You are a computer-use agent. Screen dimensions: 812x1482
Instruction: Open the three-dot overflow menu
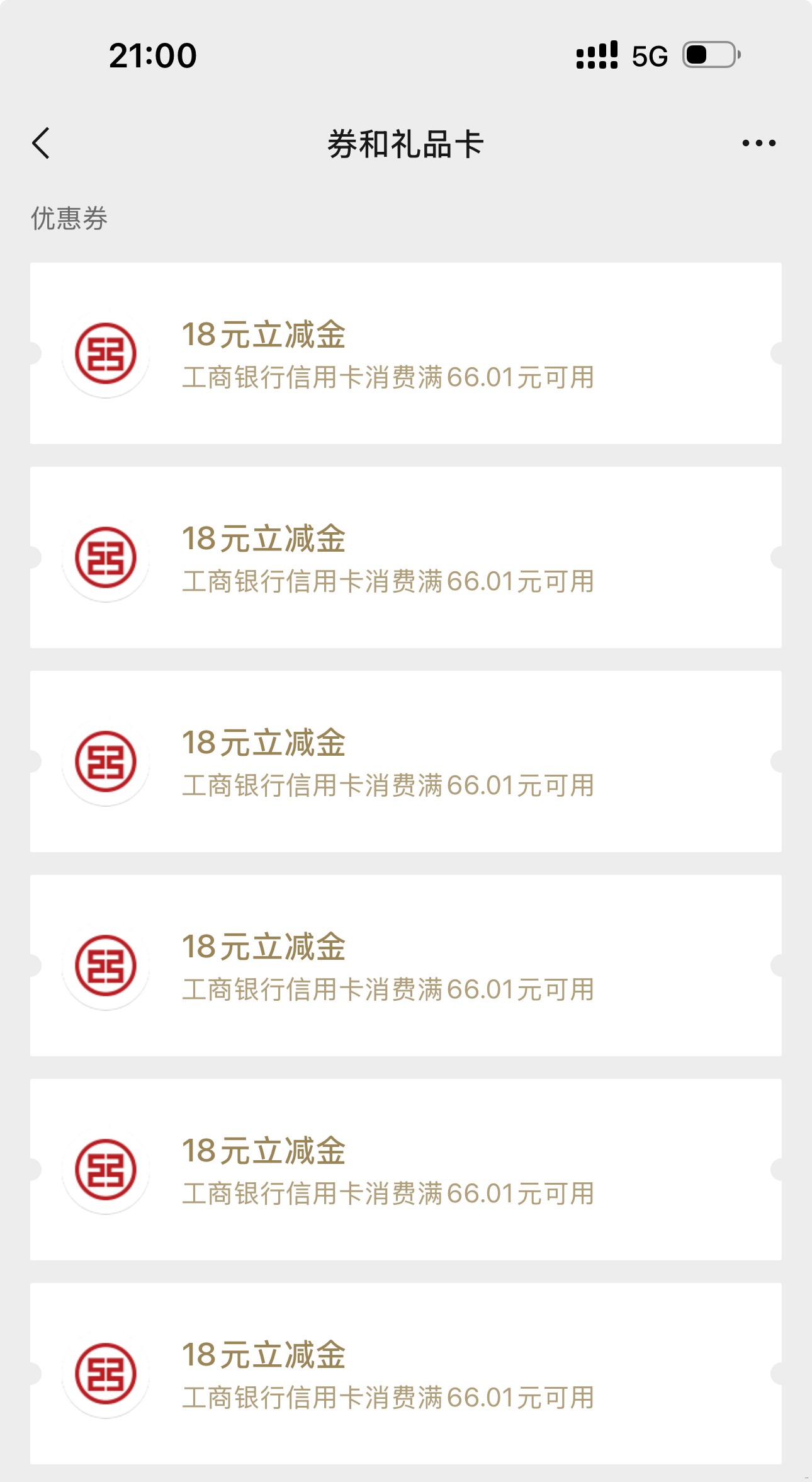758,144
